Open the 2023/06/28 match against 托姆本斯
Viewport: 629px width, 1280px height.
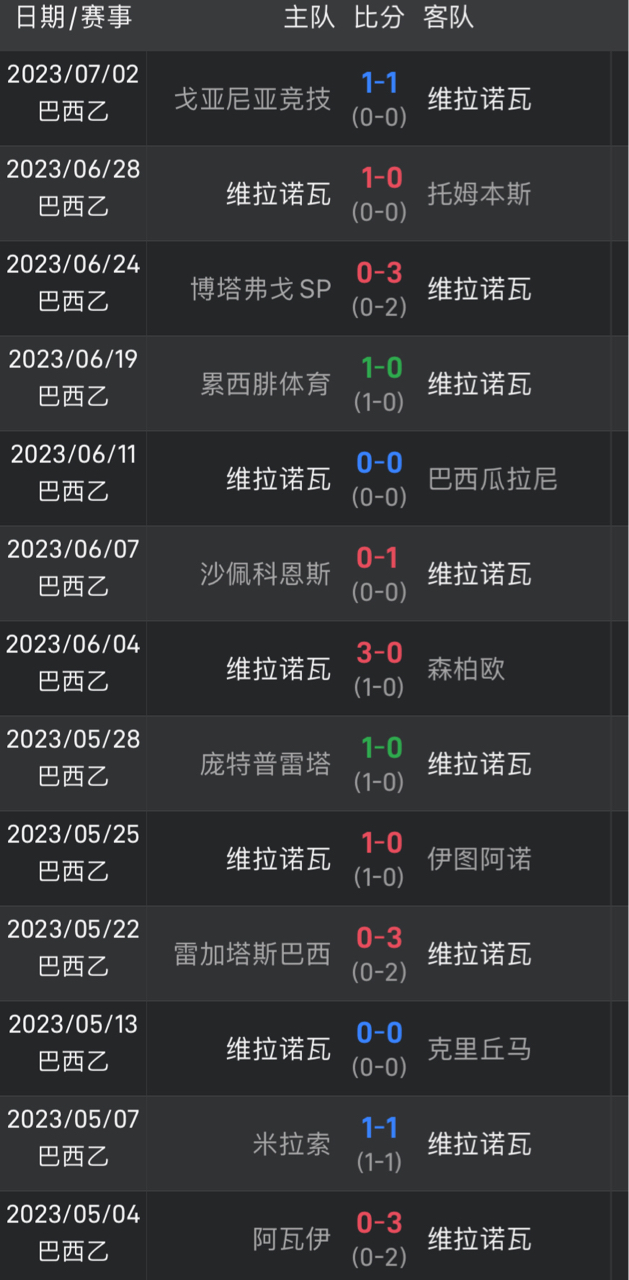[x=314, y=193]
